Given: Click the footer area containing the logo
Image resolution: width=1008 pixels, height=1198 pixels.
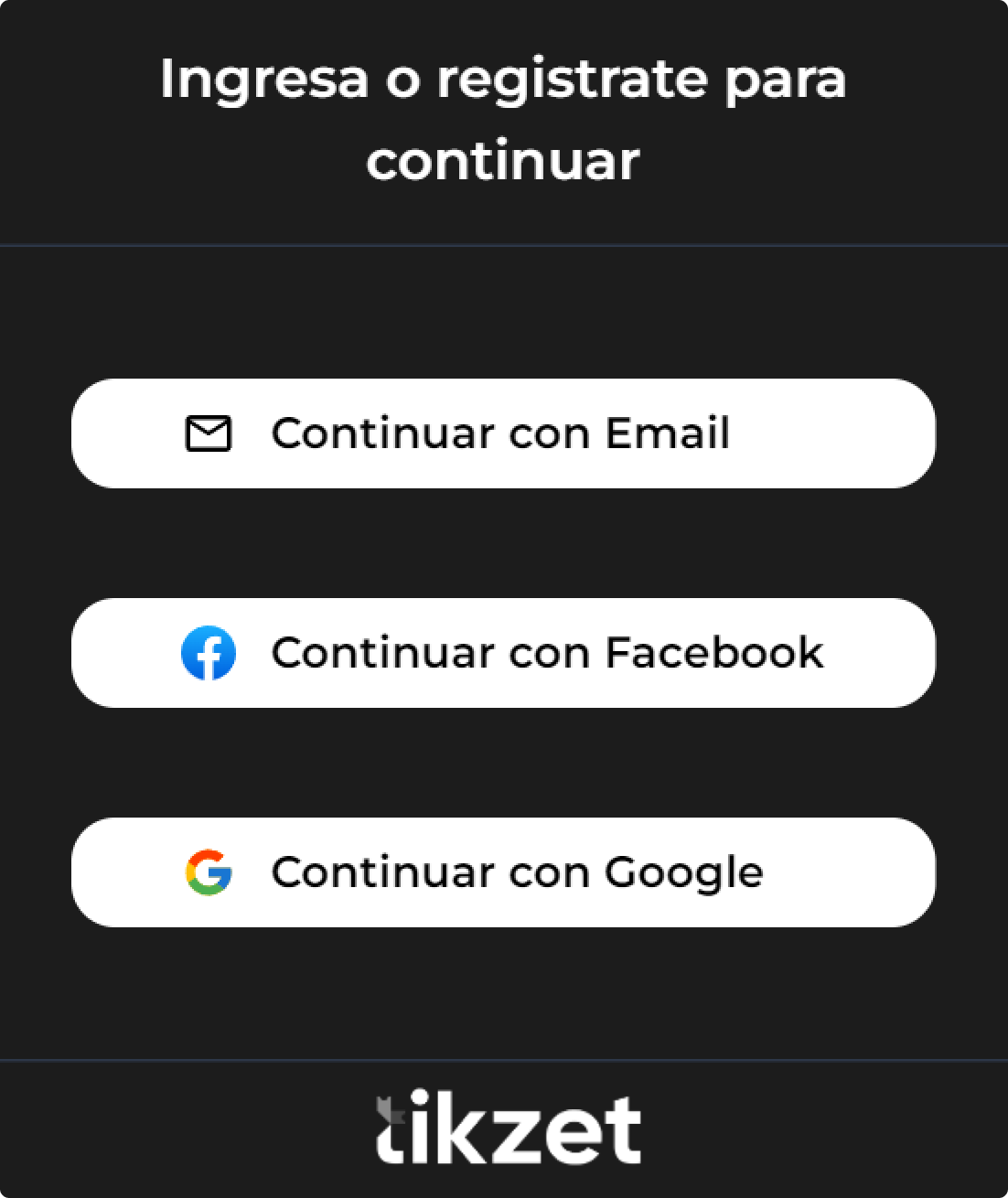Looking at the screenshot, I should (504, 1129).
